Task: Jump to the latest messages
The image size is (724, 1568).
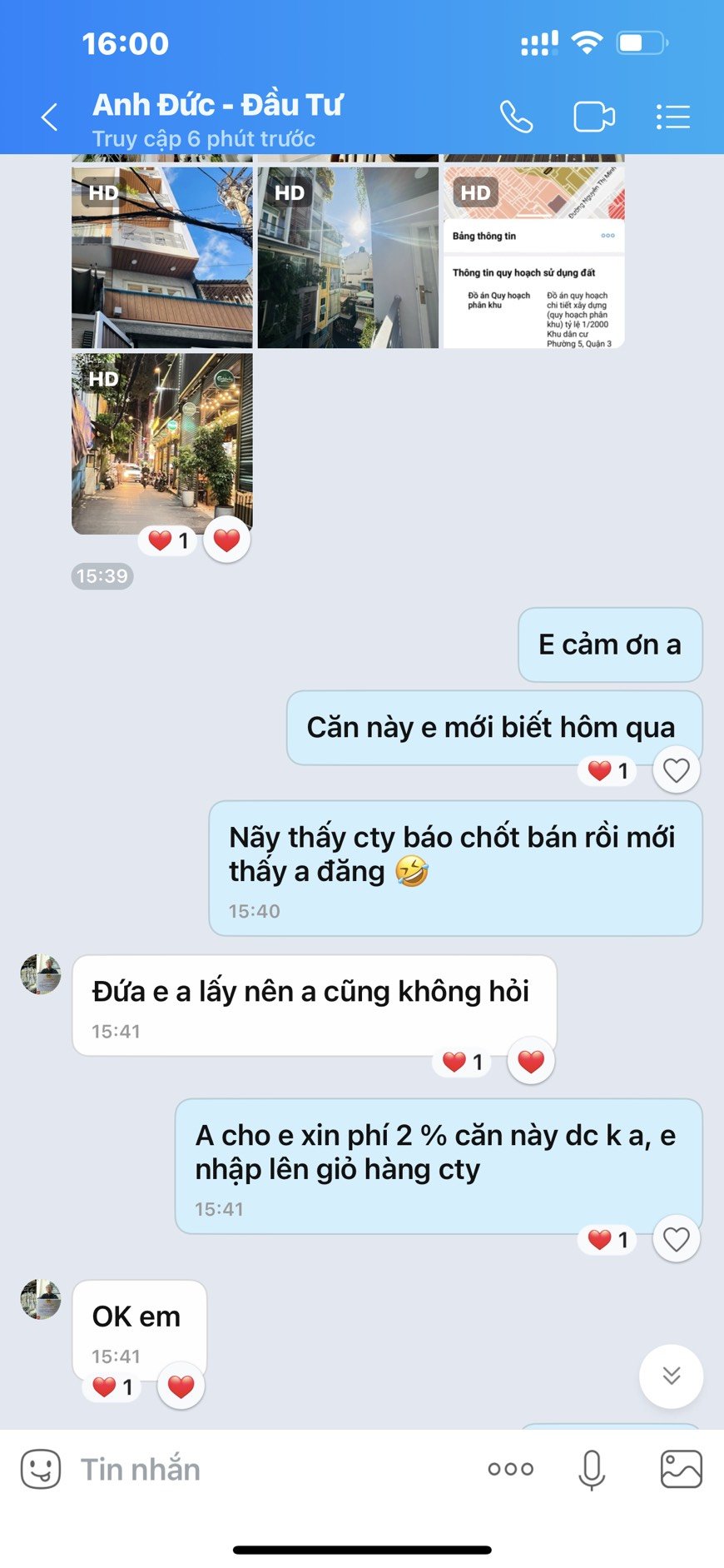Action: coord(671,1376)
